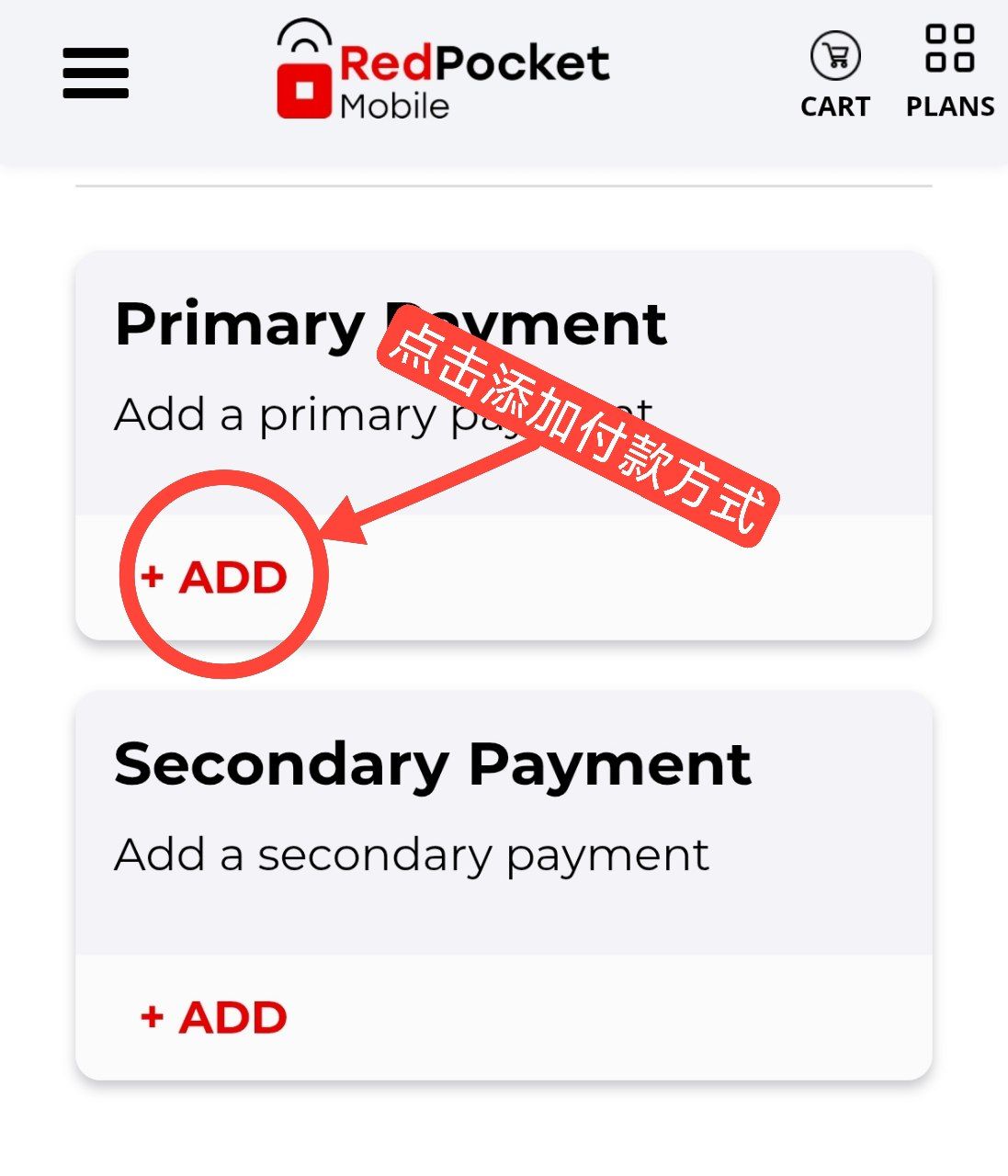The image size is (1008, 1176).
Task: Add a primary payment method
Action: tap(214, 577)
